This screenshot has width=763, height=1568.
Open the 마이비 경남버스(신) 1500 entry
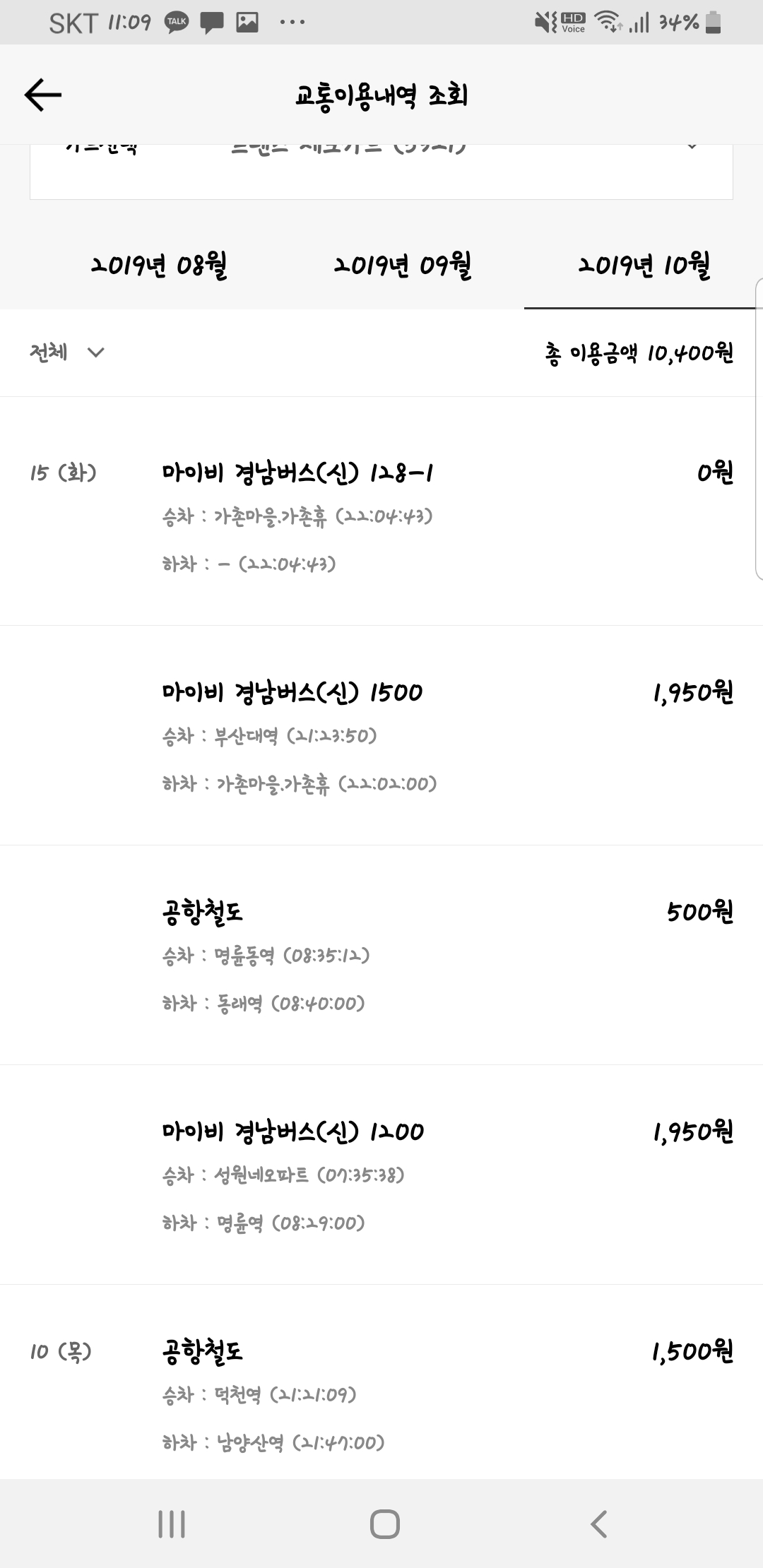pos(381,736)
